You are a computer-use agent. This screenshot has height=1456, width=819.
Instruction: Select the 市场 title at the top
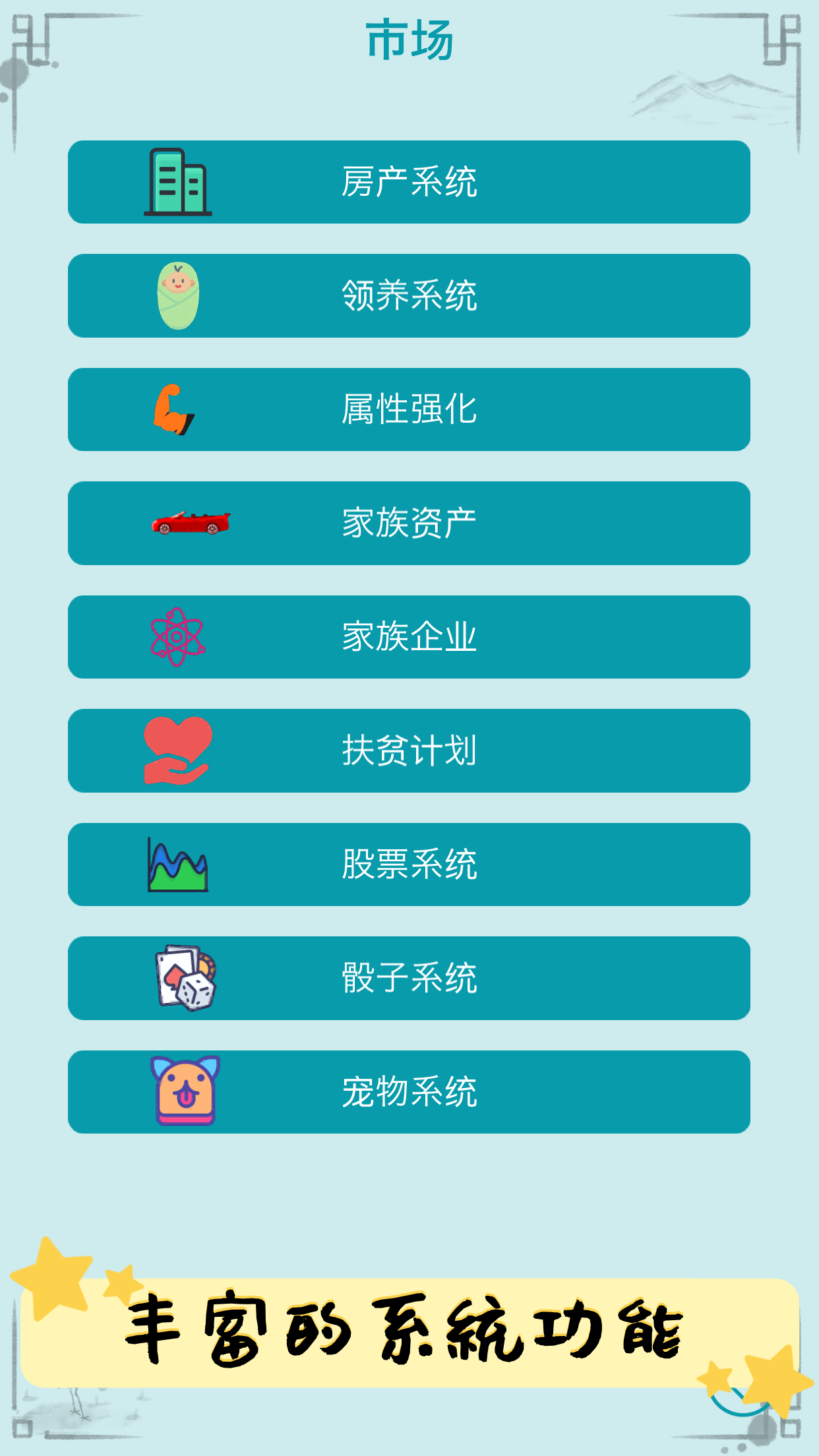(x=409, y=36)
